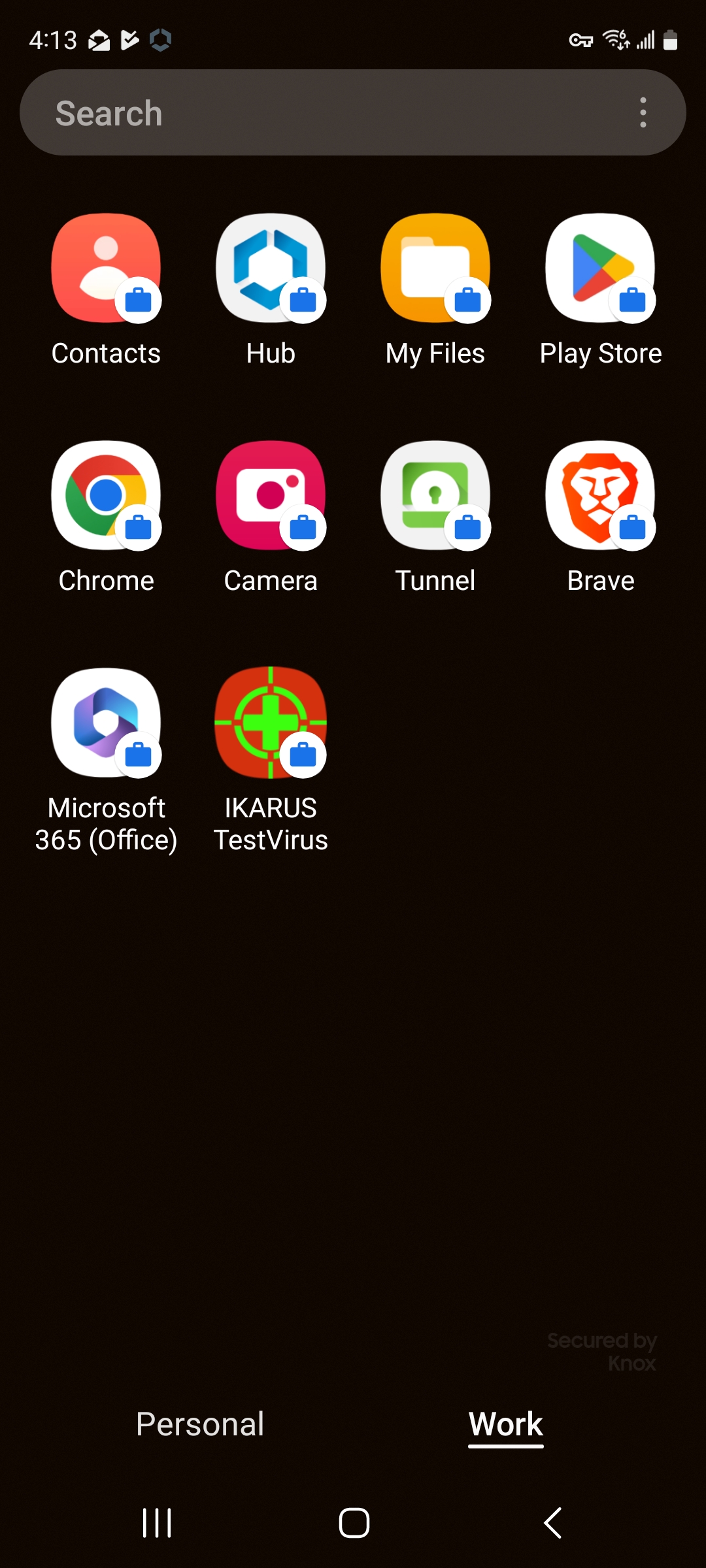Open the Contacts work app
The height and width of the screenshot is (1568, 706).
pyautogui.click(x=106, y=268)
